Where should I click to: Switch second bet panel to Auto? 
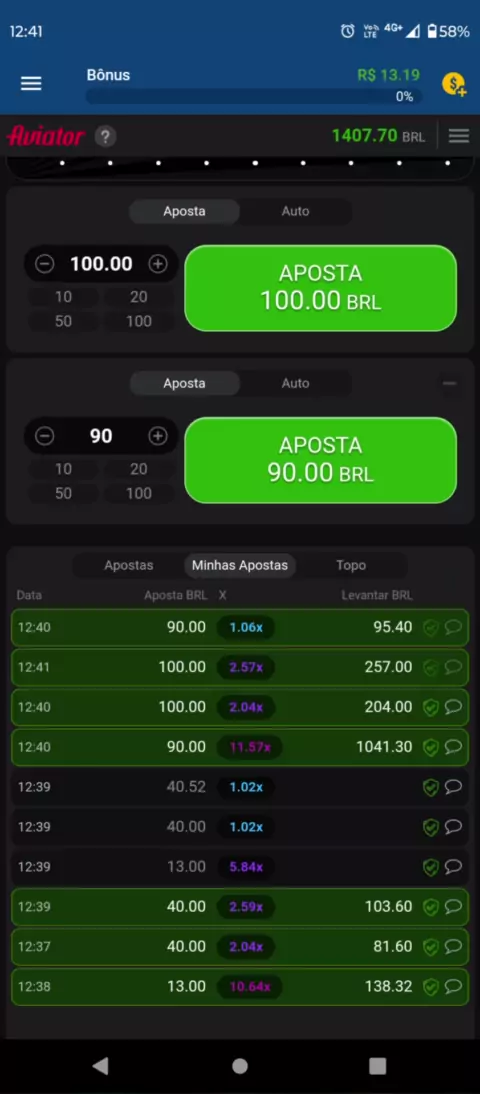pyautogui.click(x=295, y=384)
